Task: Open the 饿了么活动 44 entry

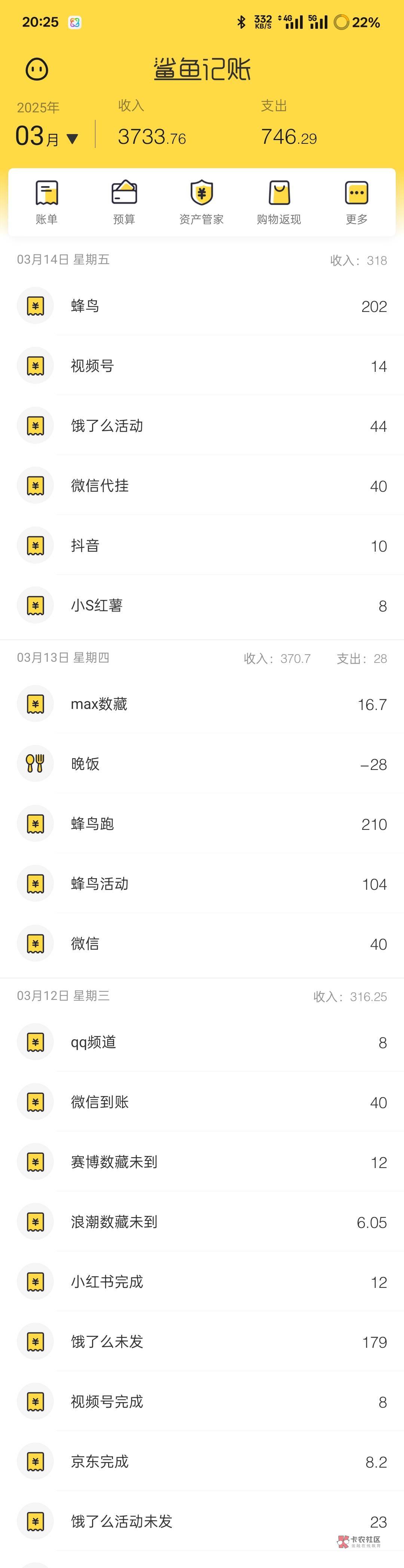Action: 202,425
